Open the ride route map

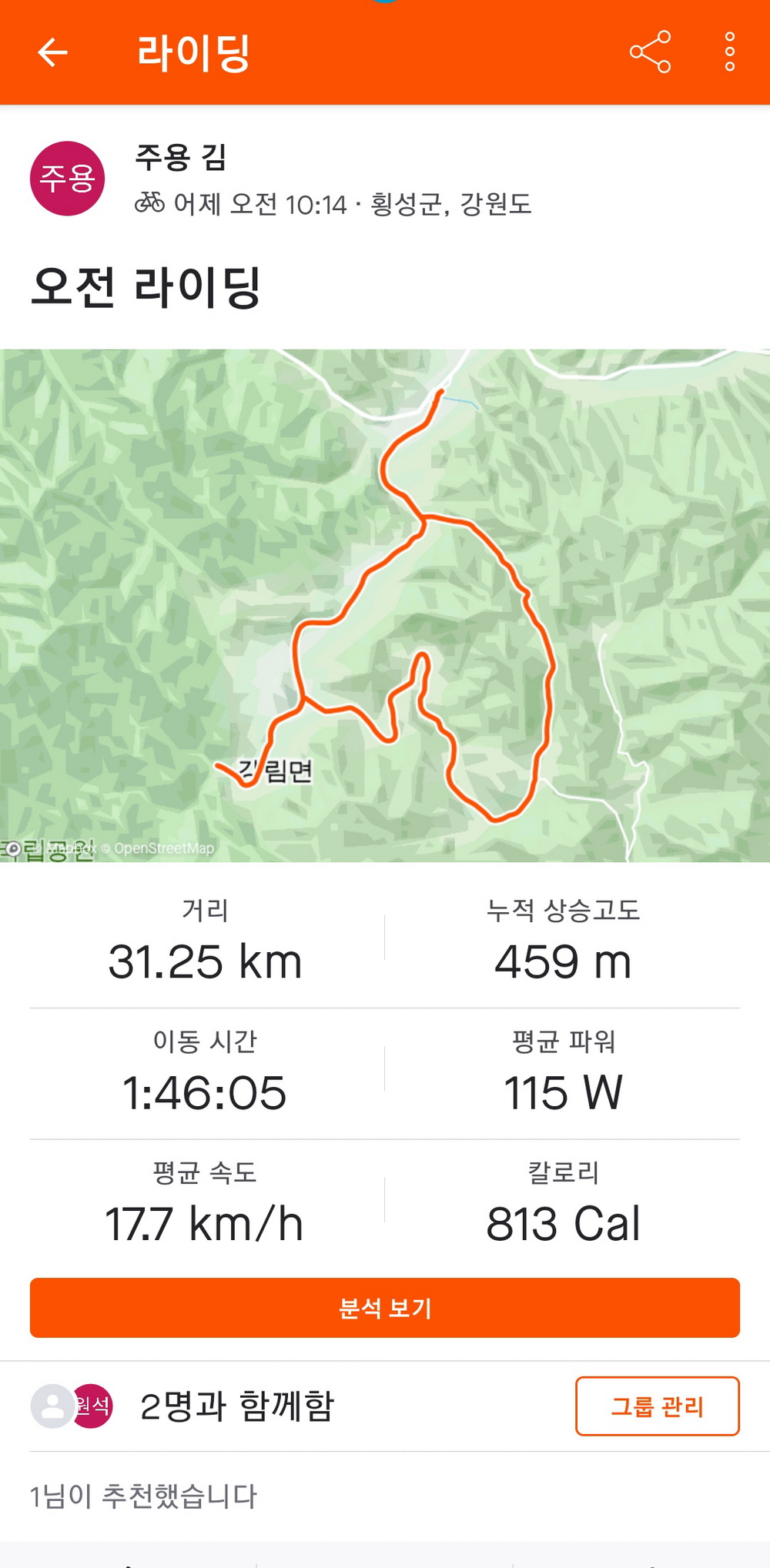point(385,605)
